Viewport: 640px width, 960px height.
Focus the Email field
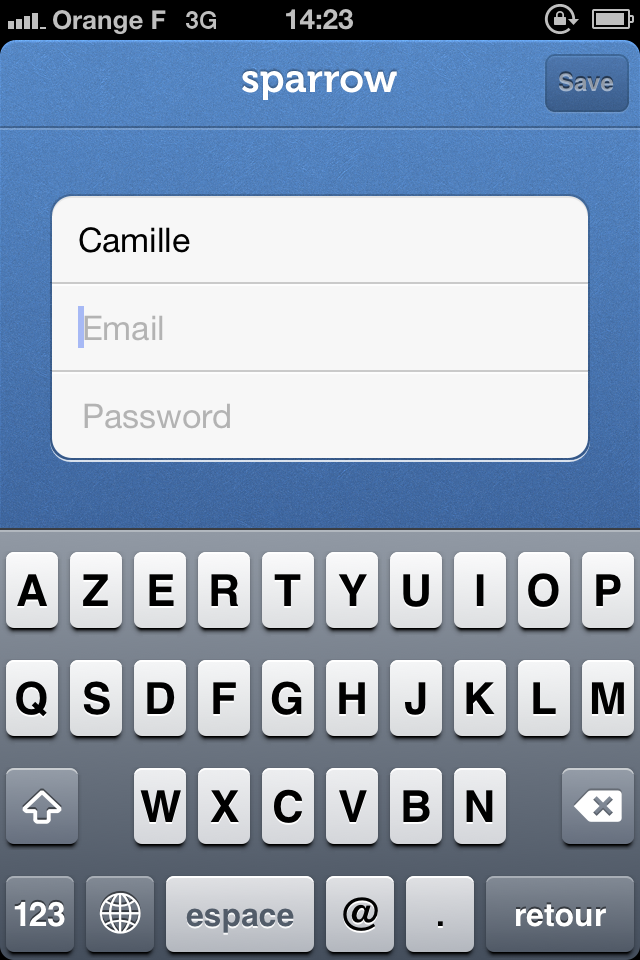click(x=320, y=328)
